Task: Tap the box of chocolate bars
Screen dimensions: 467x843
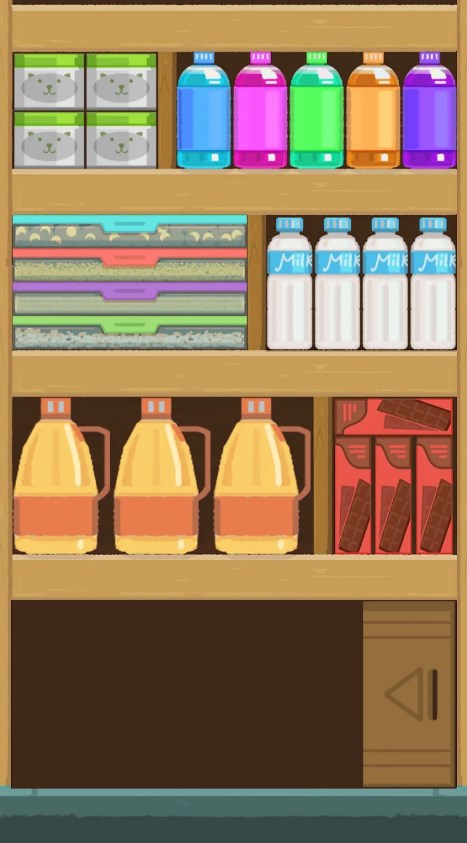Action: click(394, 476)
